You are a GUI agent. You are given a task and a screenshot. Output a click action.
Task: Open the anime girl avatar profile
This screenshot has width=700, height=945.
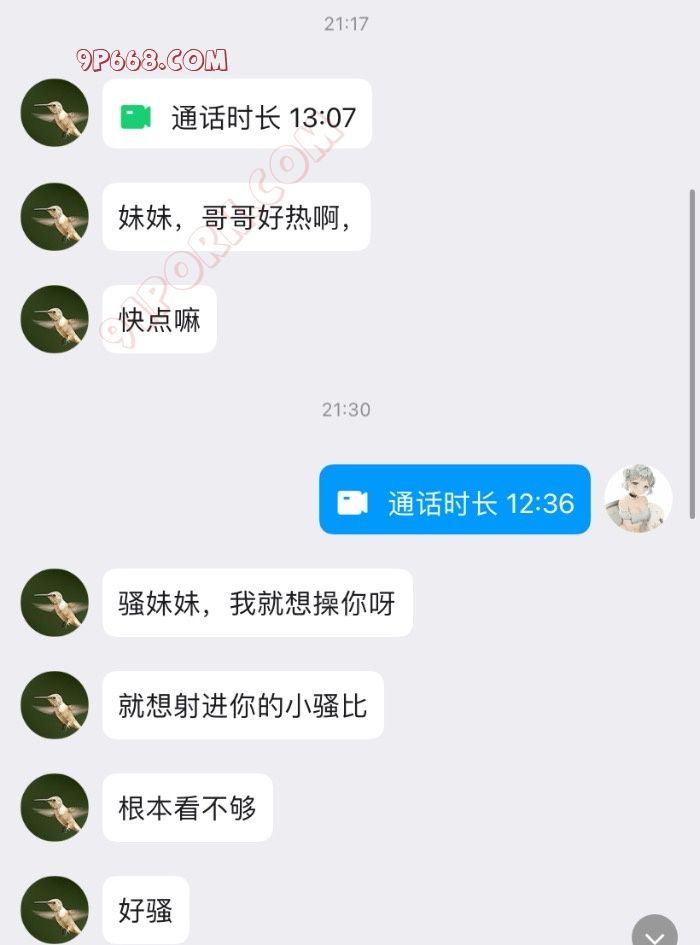pyautogui.click(x=638, y=498)
